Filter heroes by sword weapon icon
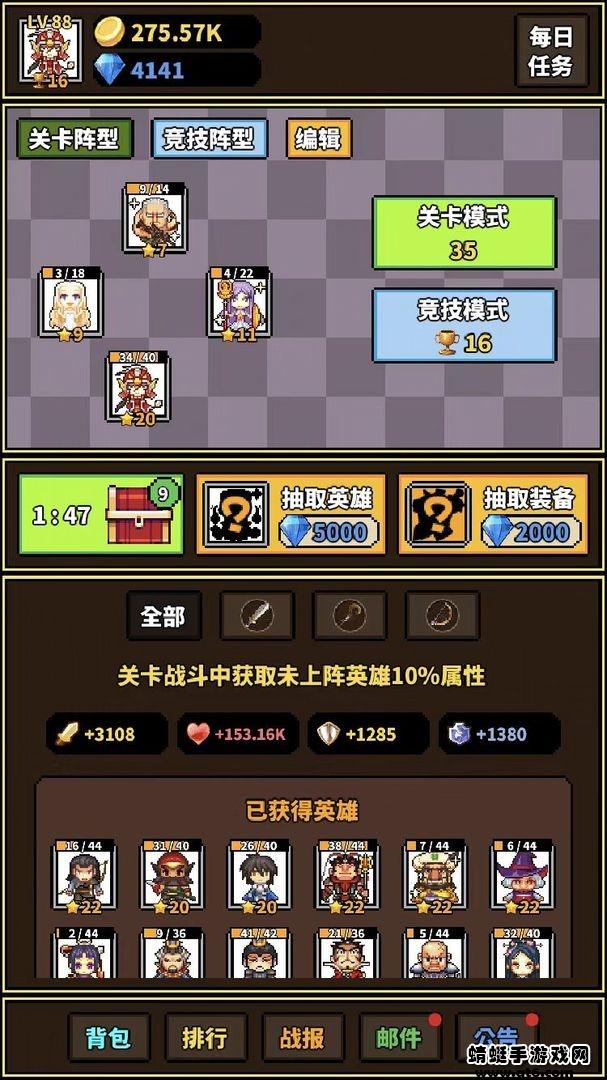 pyautogui.click(x=257, y=617)
